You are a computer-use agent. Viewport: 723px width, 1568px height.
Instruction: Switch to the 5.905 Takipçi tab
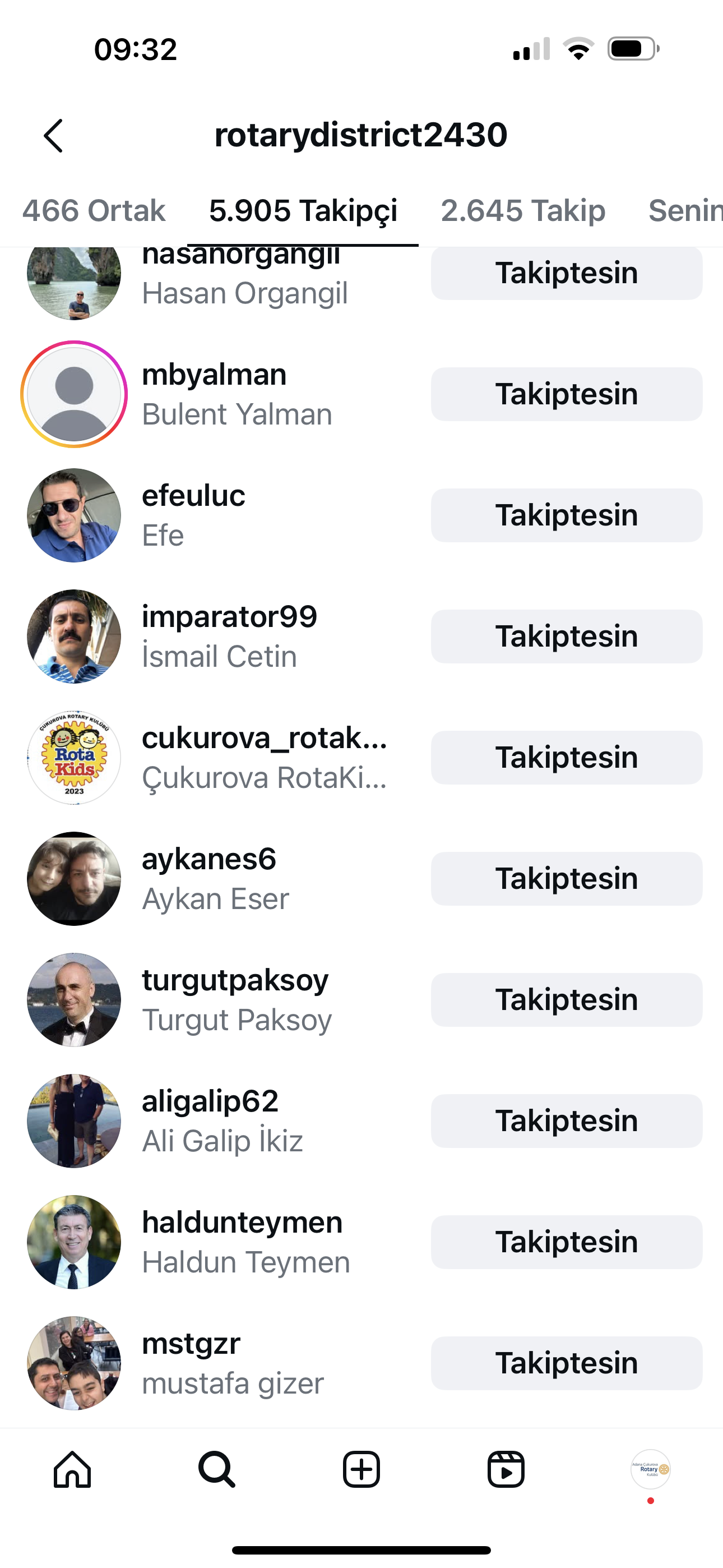pos(303,211)
